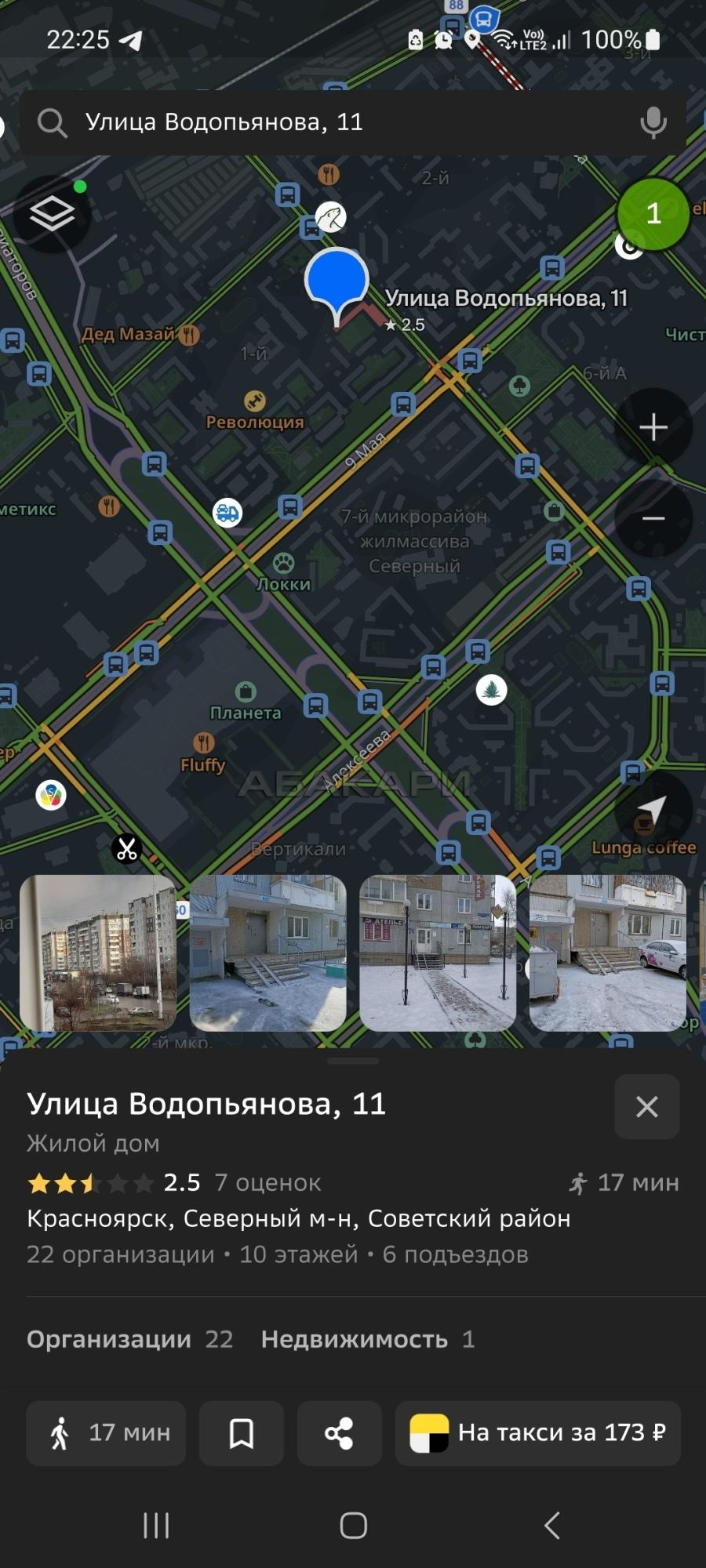The height and width of the screenshot is (1568, 706).
Task: Go back using the system back button
Action: click(x=551, y=1526)
